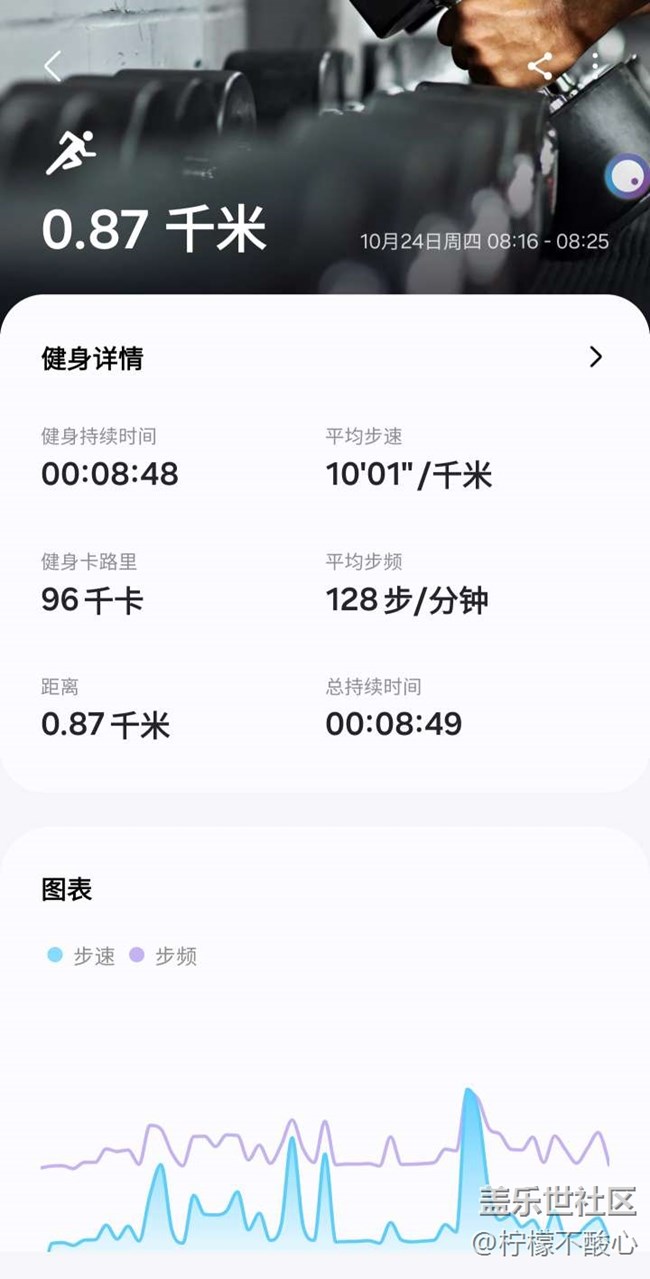Viewport: 650px width, 1279px height.
Task: Expand 健身详情 with the chevron arrow
Action: 596,357
